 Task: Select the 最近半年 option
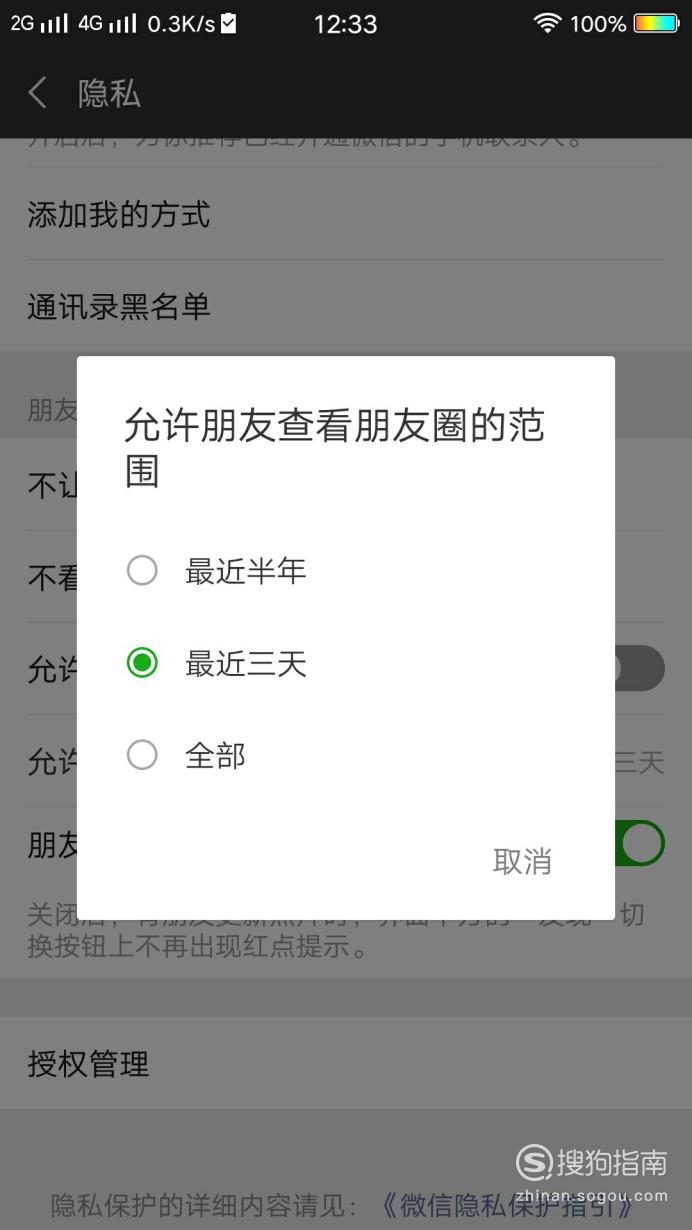345,571
